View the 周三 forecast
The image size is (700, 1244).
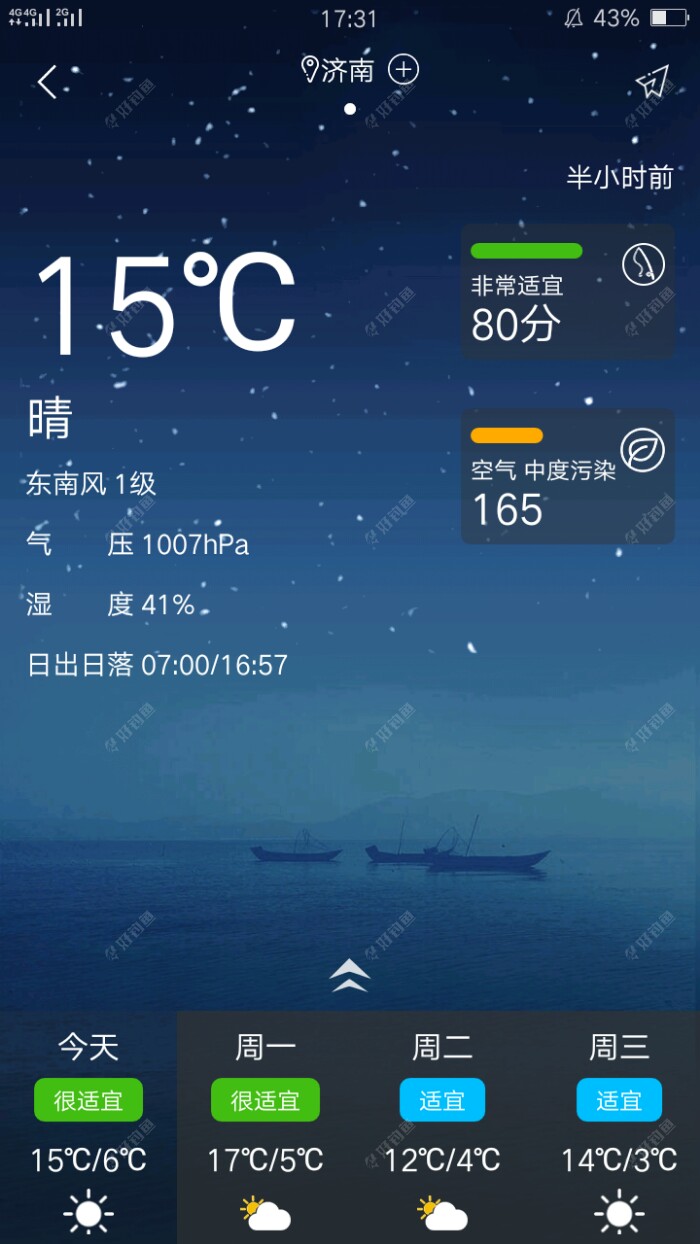pyautogui.click(x=619, y=1127)
